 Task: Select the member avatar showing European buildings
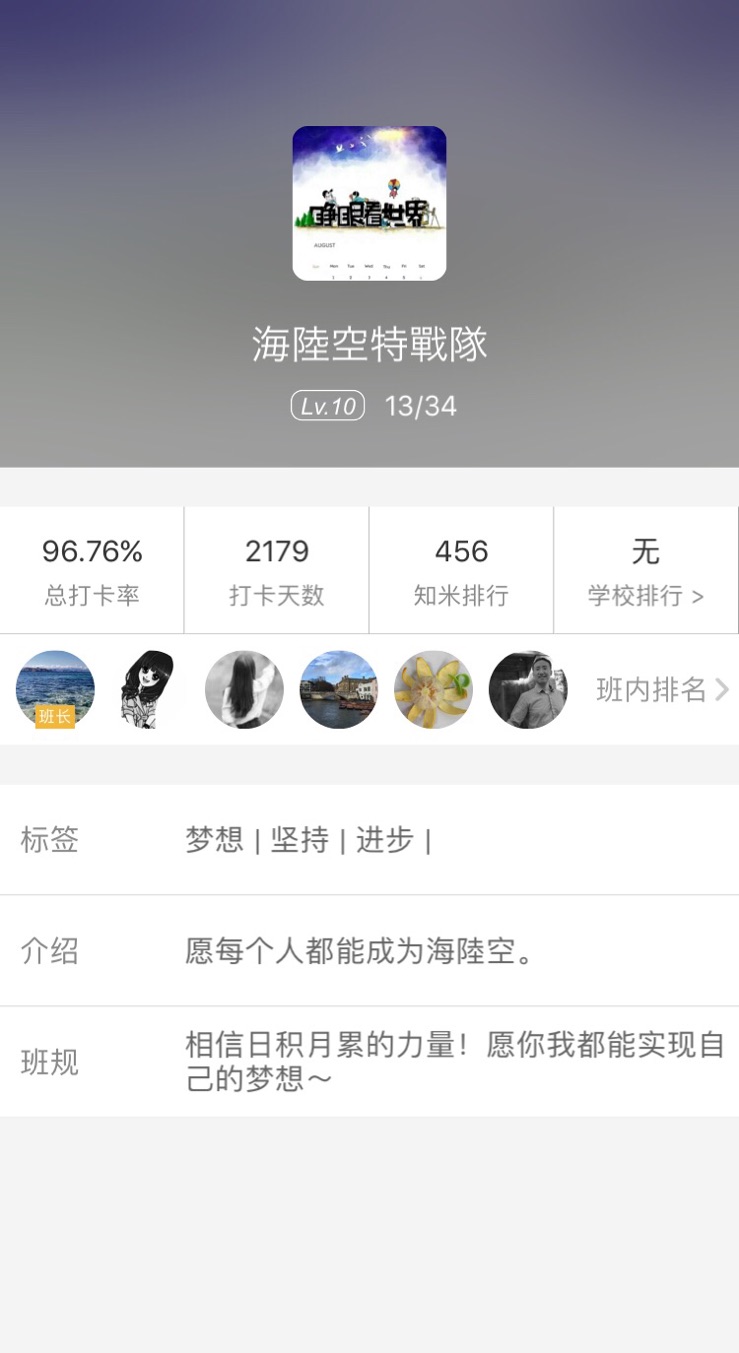(x=339, y=689)
